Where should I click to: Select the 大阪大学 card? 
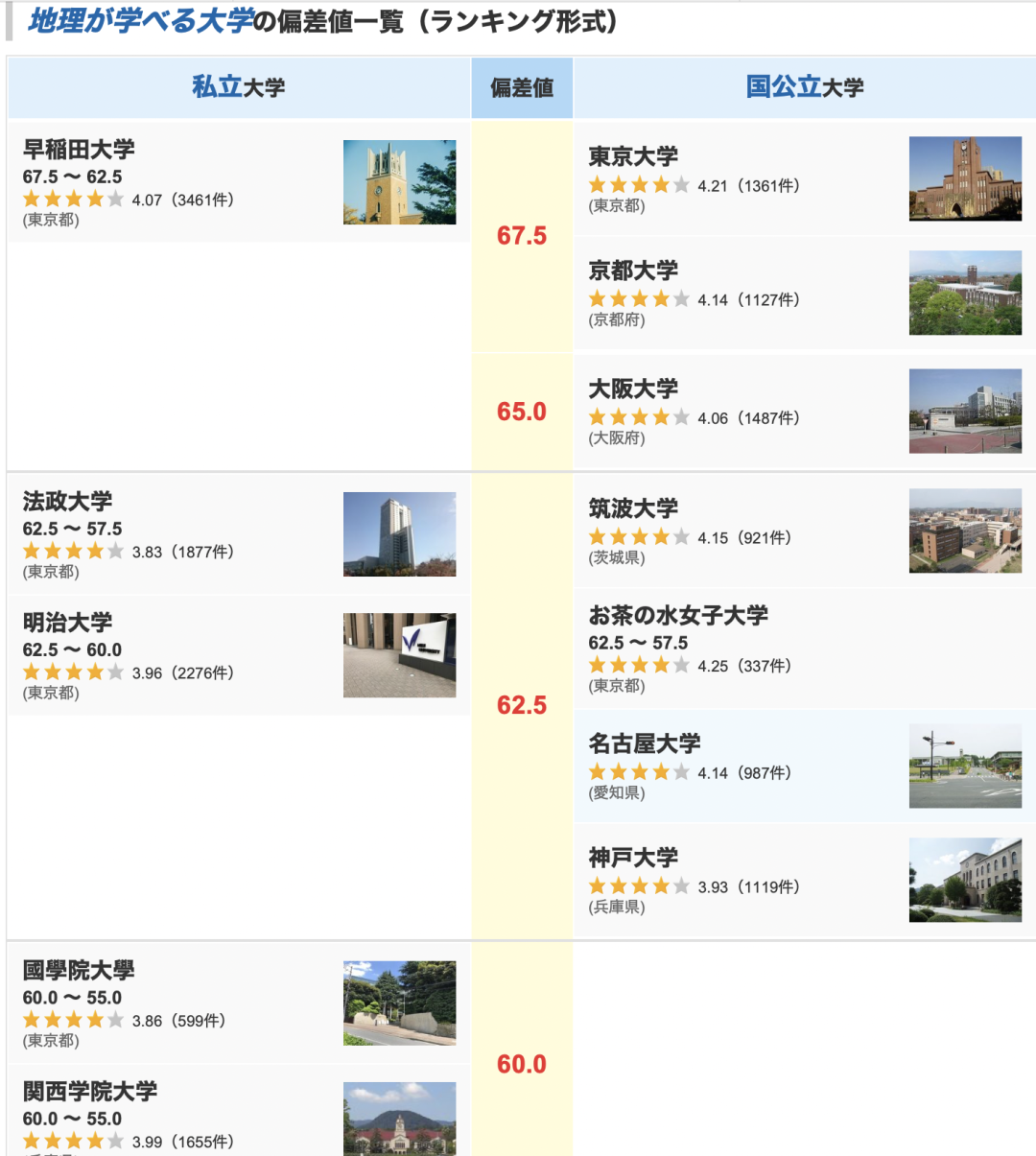click(633, 389)
